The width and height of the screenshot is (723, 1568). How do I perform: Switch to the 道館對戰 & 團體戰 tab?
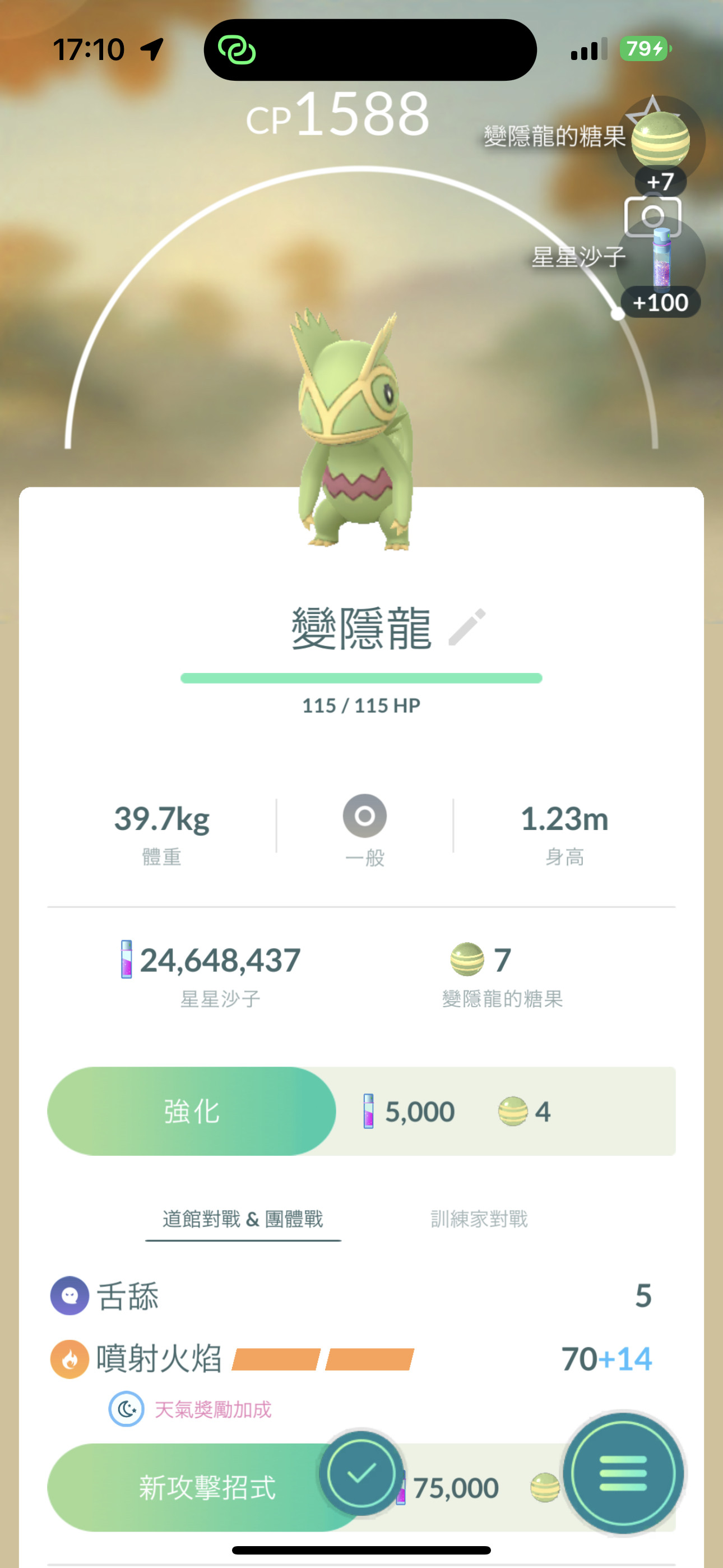point(243,1219)
